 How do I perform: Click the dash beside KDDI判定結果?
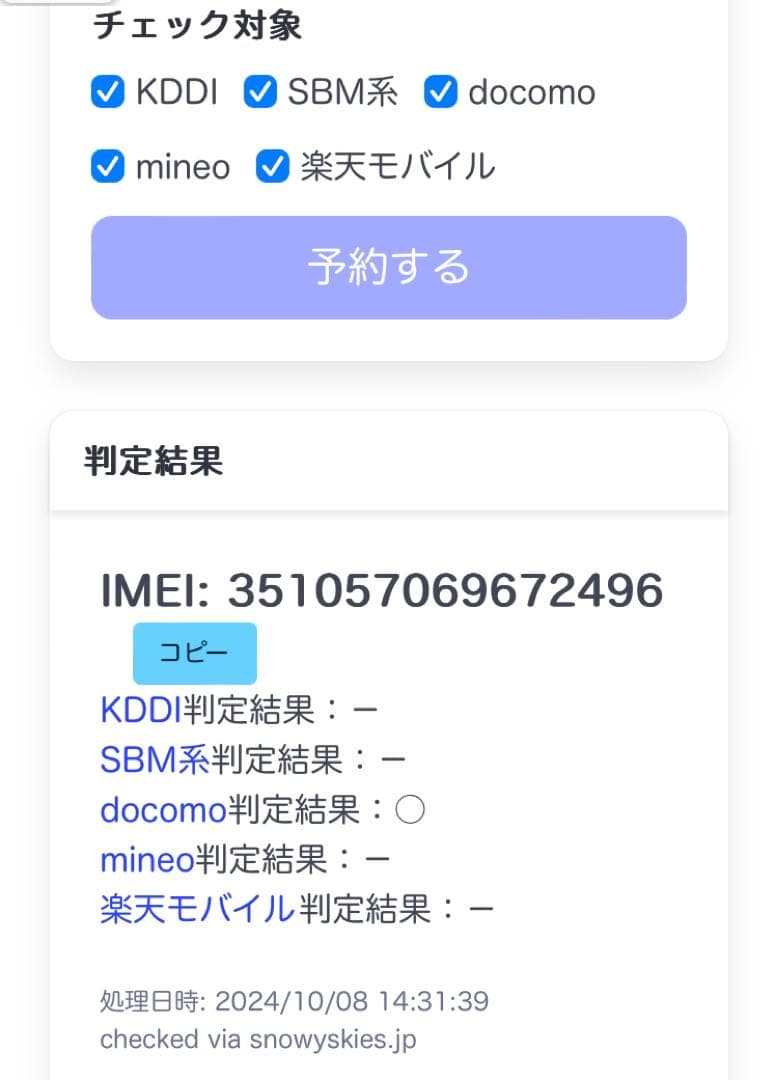[365, 708]
